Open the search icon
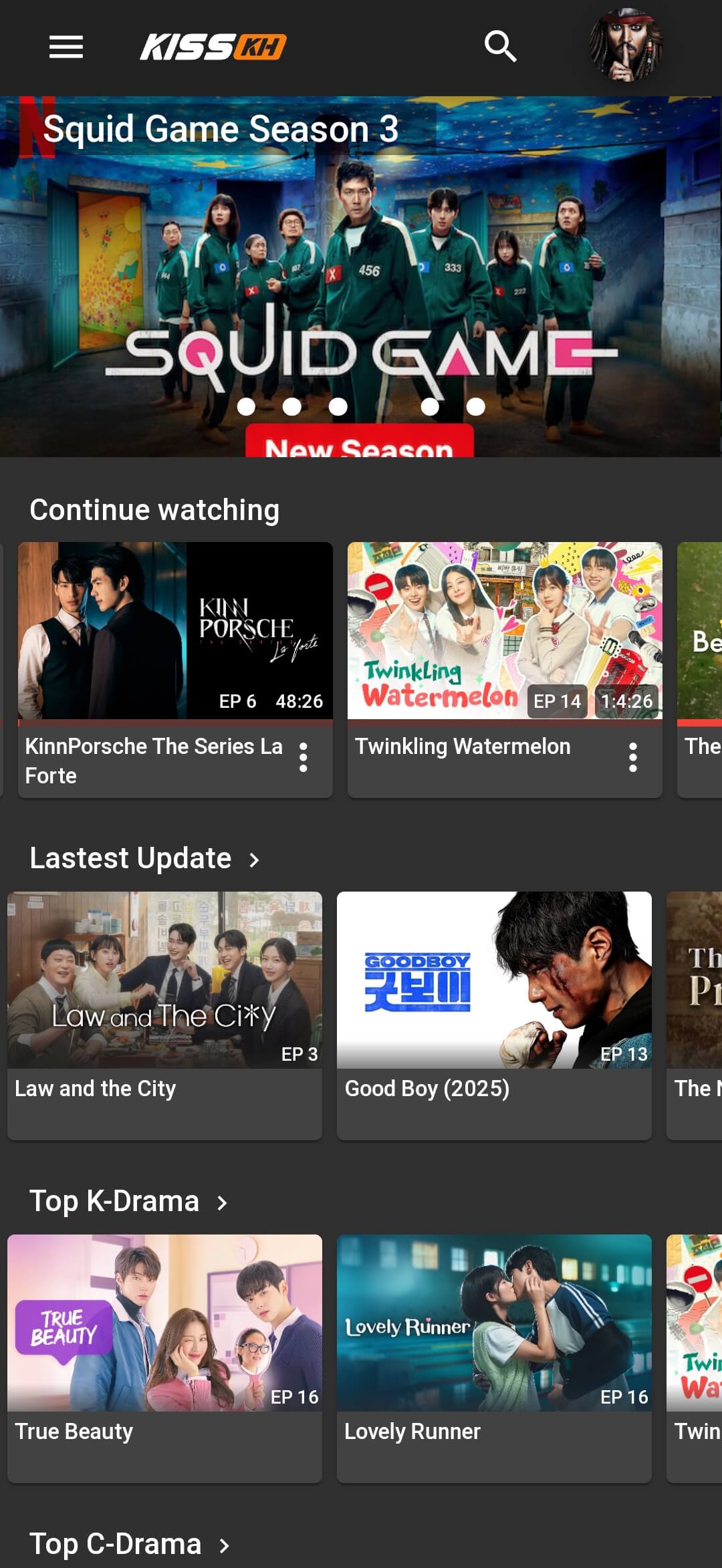The width and height of the screenshot is (722, 1568). 500,47
